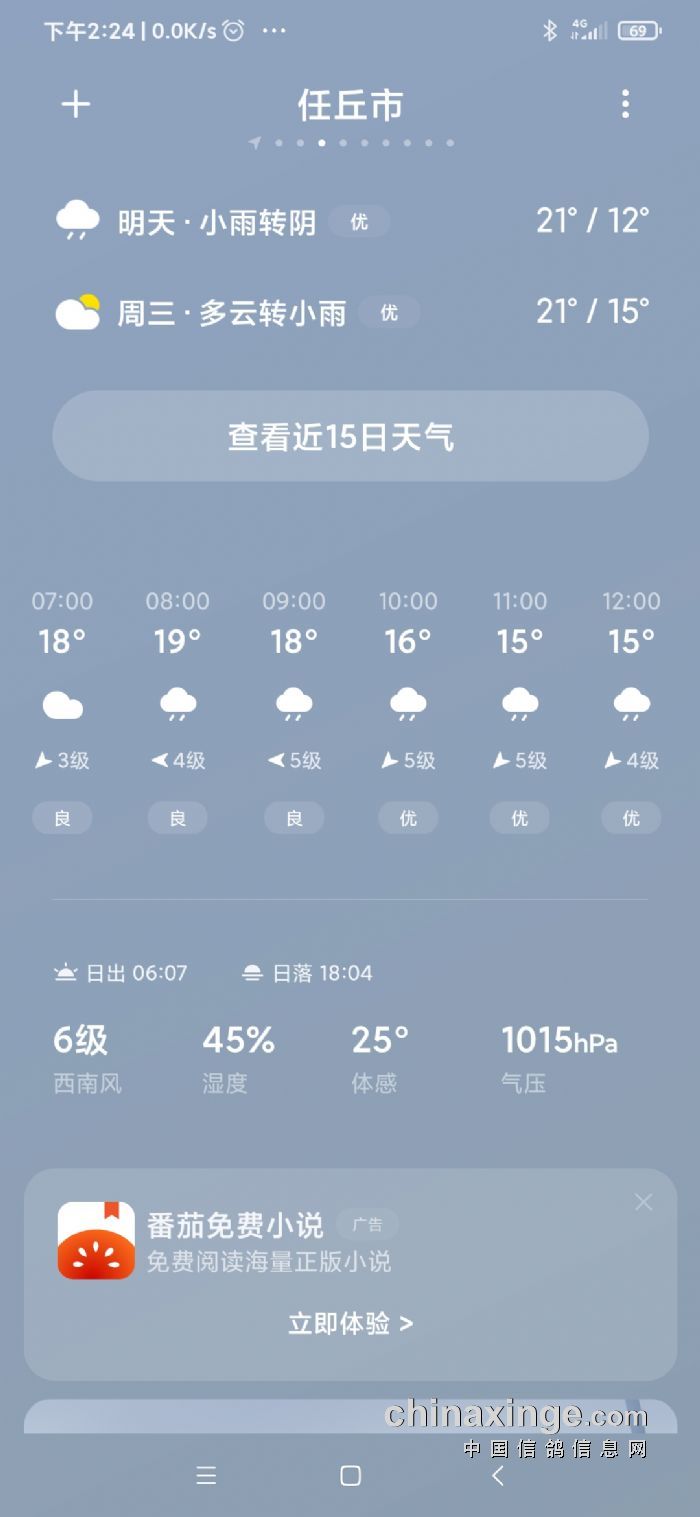Open Wednesday's 多云转小雨 forecast row
Viewport: 700px width, 1517px height.
pyautogui.click(x=350, y=312)
